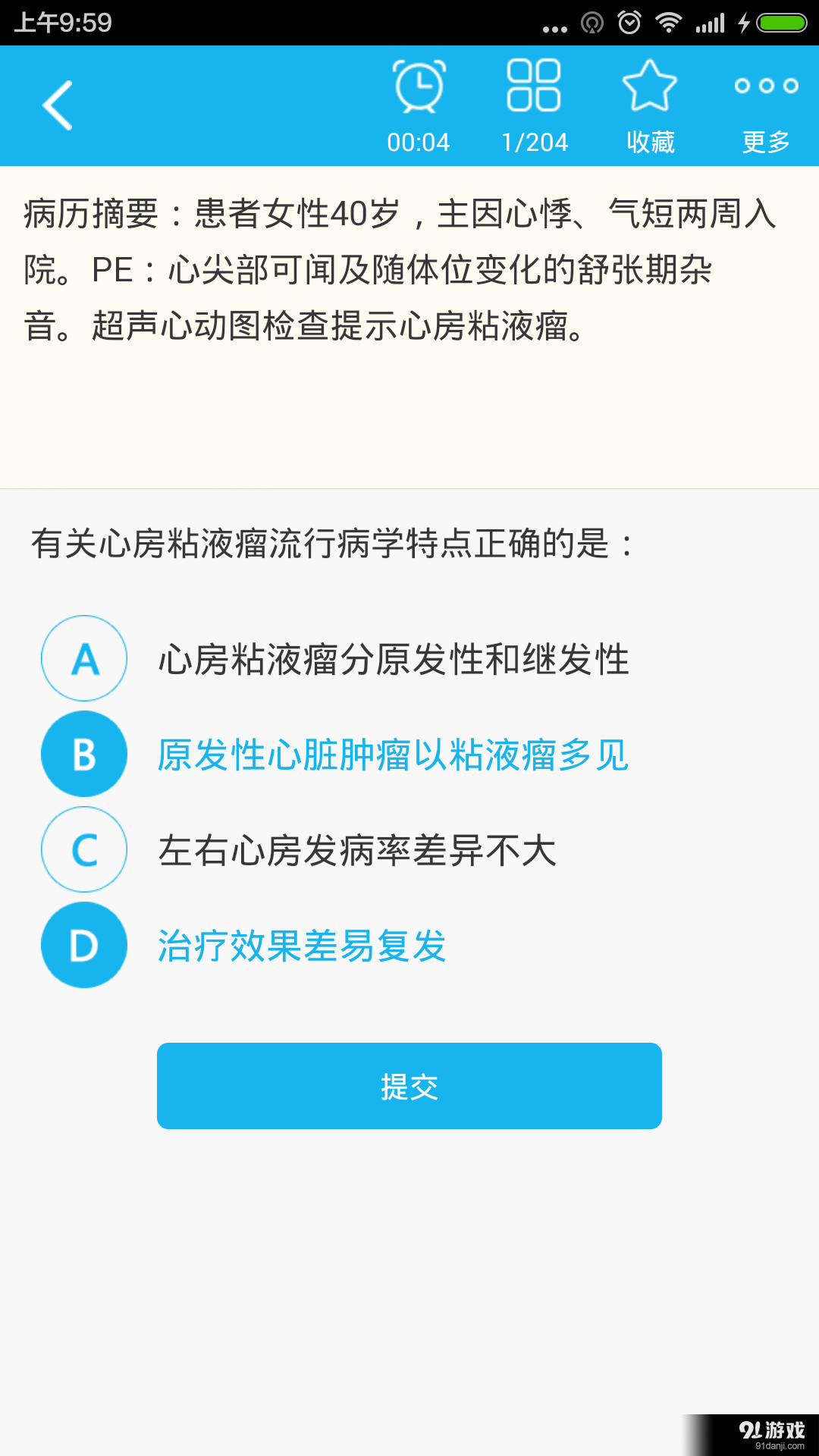The height and width of the screenshot is (1456, 819).
Task: Deselect highlighted answer option B
Action: 84,755
